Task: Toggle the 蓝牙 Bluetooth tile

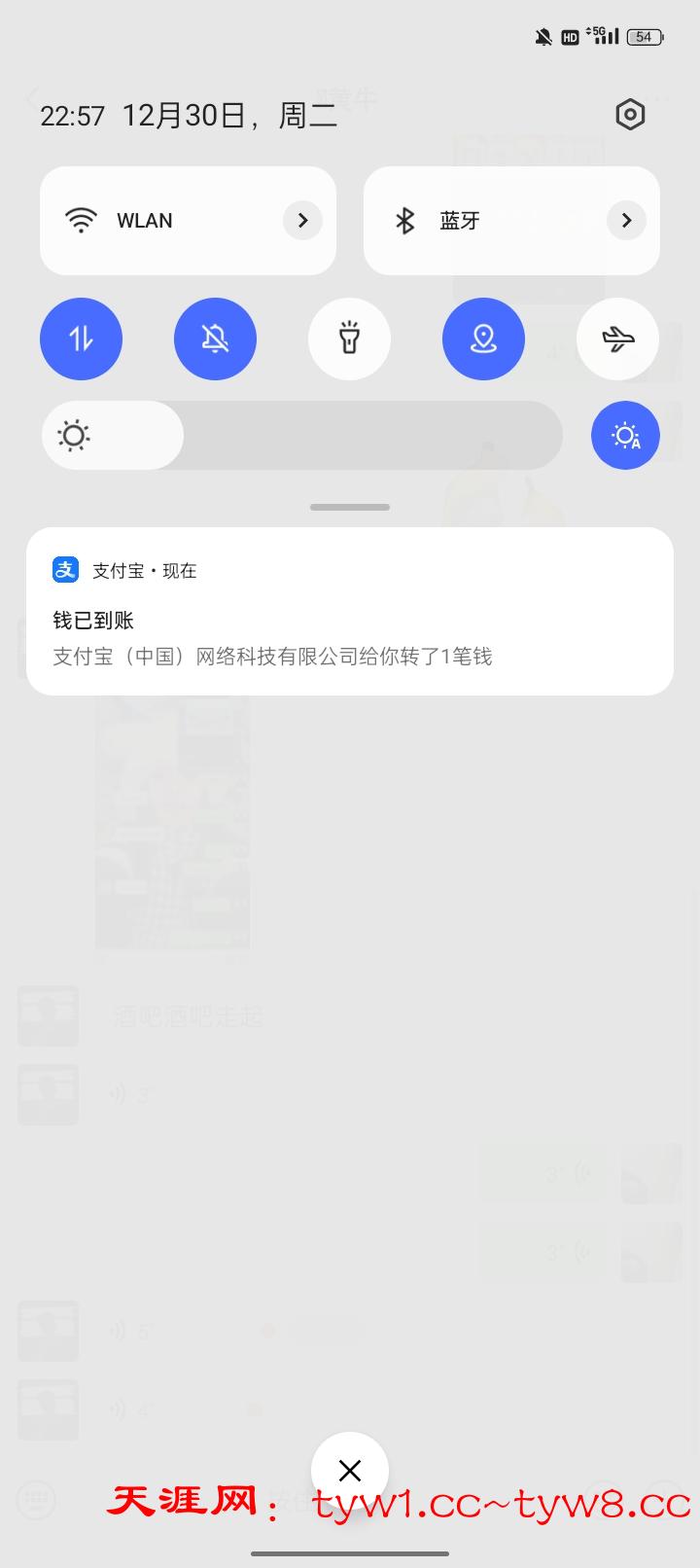Action: [467, 221]
